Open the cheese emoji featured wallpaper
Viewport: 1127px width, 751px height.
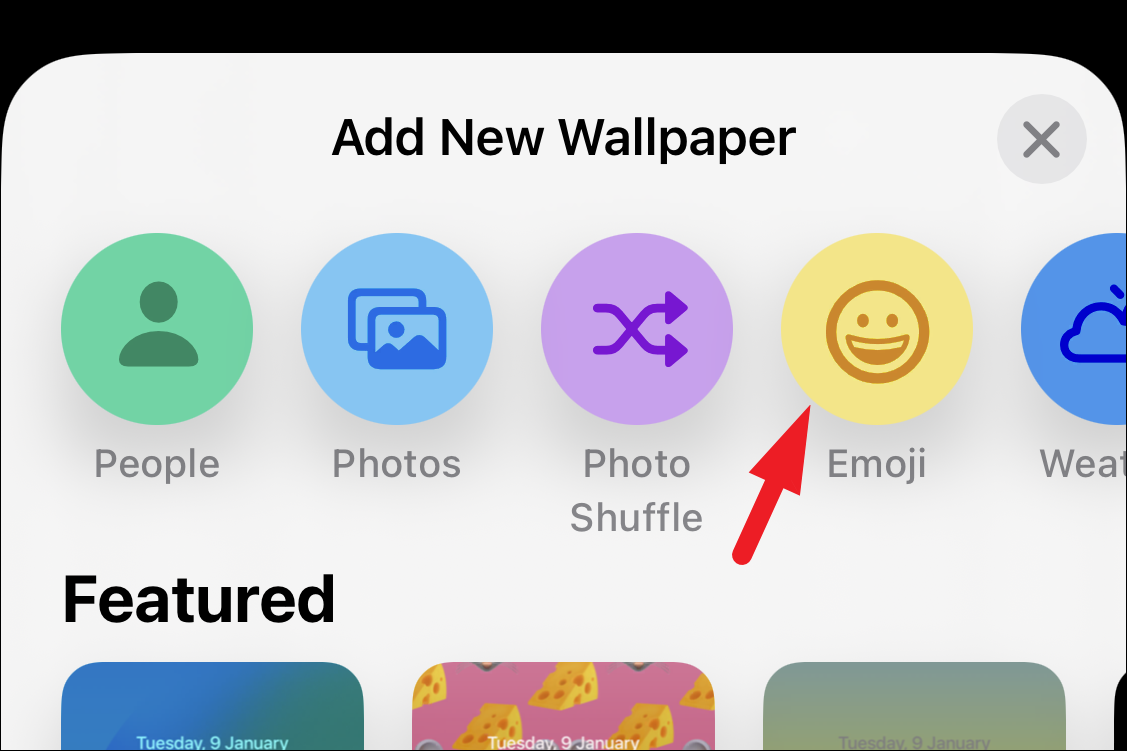(564, 706)
